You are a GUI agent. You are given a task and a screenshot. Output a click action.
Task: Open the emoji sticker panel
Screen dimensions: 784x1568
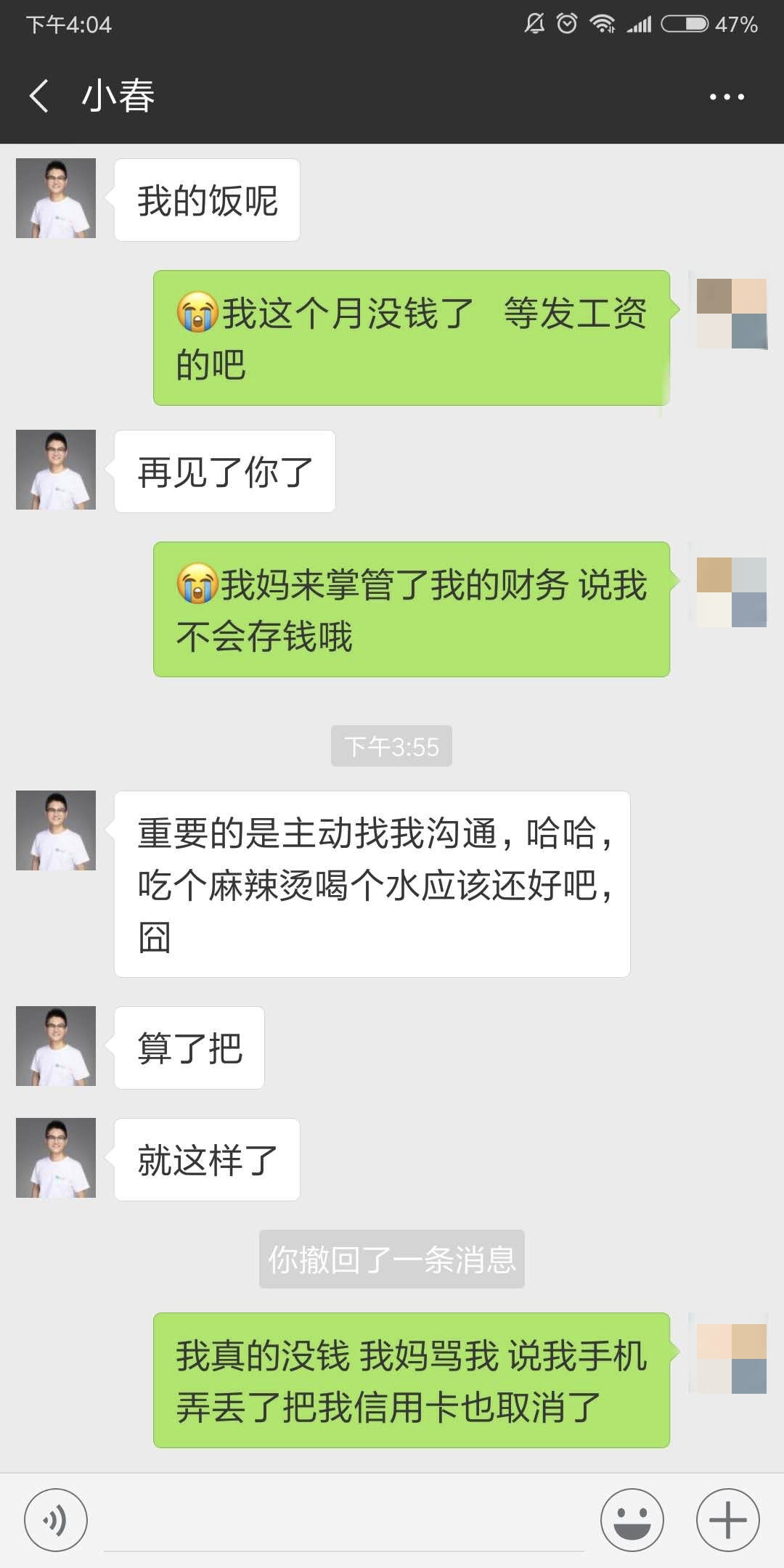click(x=632, y=1519)
